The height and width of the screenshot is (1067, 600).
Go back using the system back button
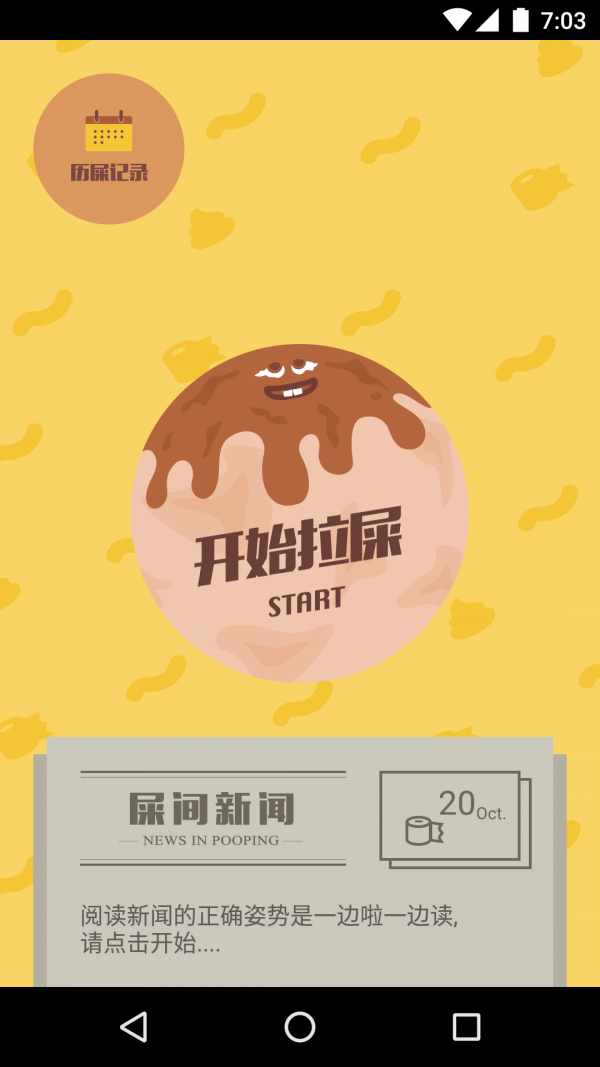133,1027
